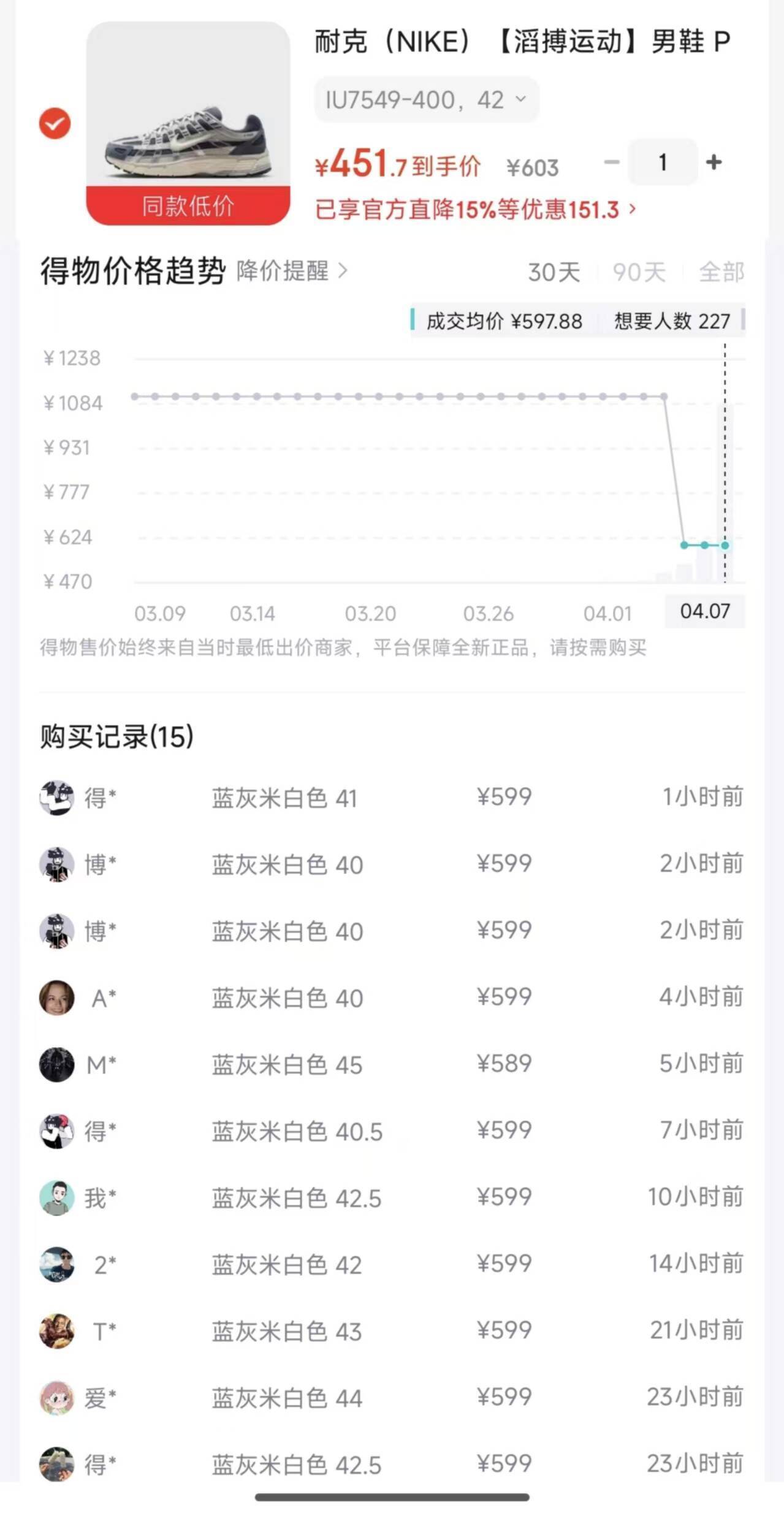Switch price trend to 90天
The image size is (784, 1513).
click(x=639, y=272)
